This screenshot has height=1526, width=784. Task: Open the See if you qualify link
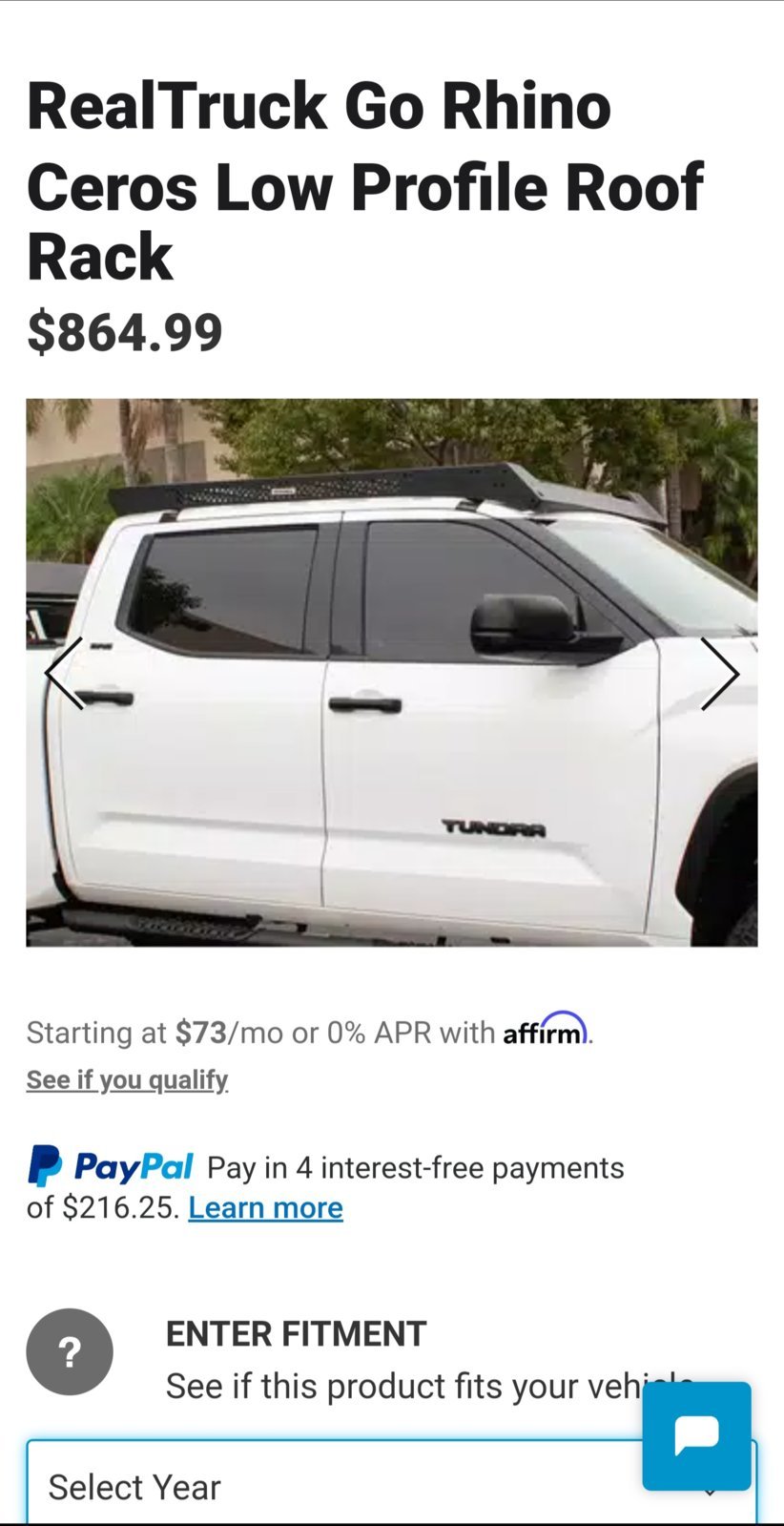(x=127, y=1079)
